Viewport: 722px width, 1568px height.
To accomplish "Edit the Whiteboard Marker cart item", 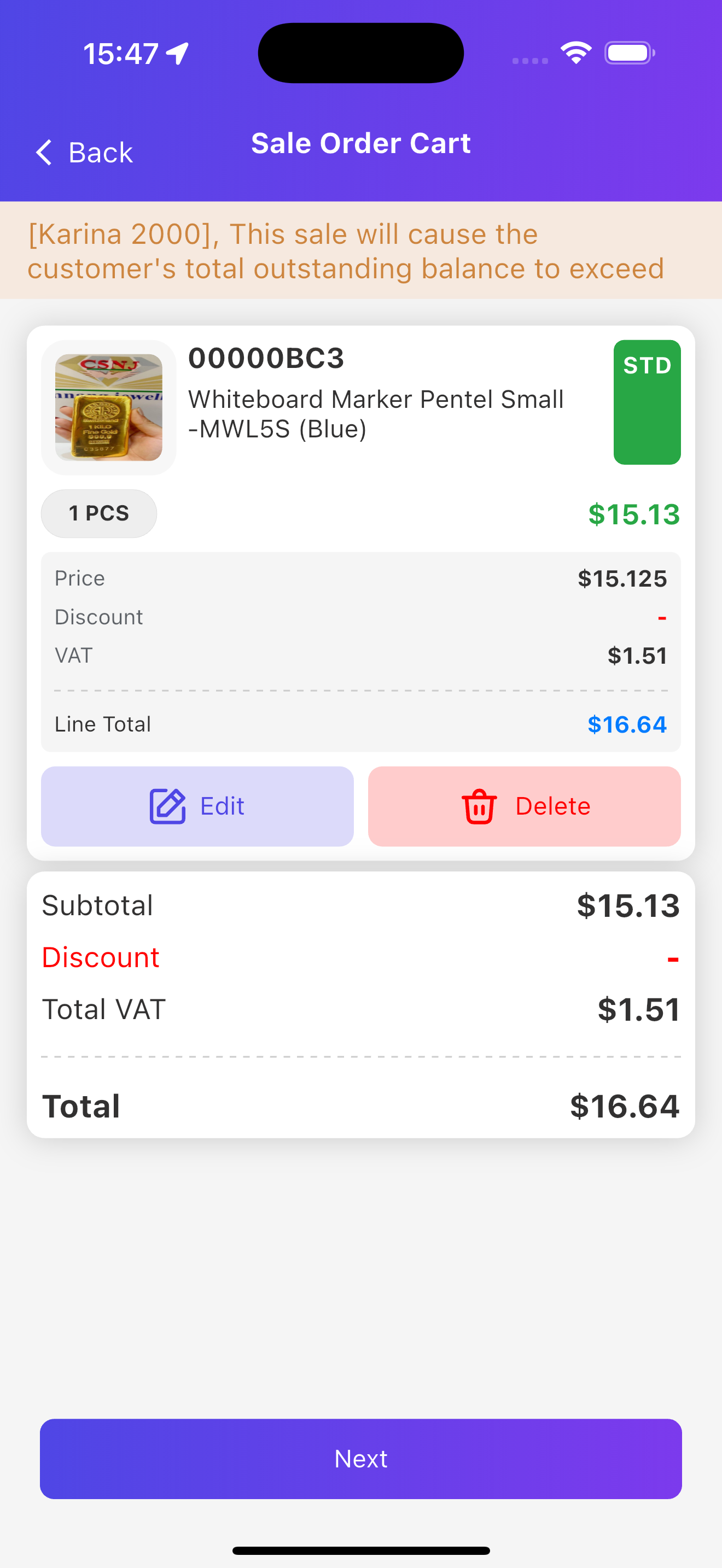I will coord(197,806).
